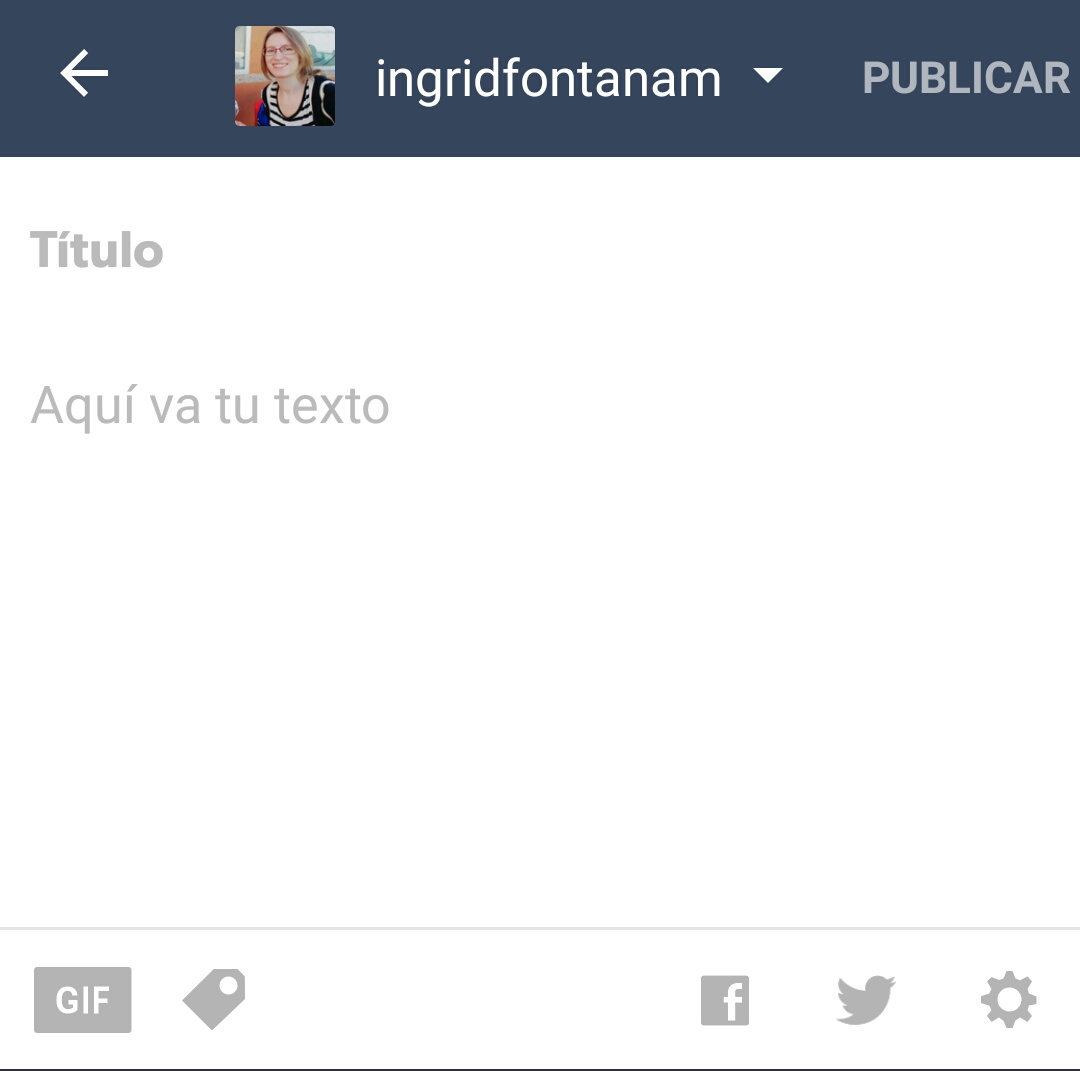Go back using the arrow icon
The width and height of the screenshot is (1080, 1071).
(x=84, y=75)
